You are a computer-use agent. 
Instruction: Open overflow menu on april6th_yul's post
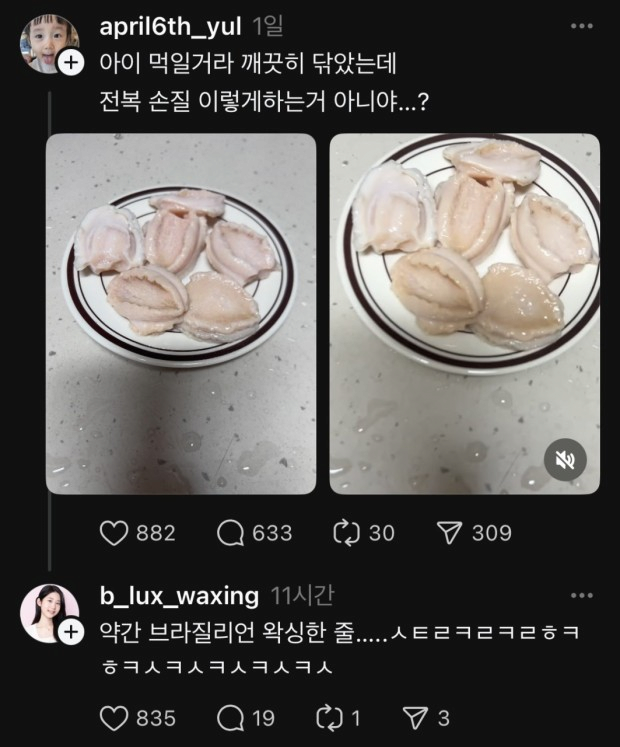coord(582,27)
